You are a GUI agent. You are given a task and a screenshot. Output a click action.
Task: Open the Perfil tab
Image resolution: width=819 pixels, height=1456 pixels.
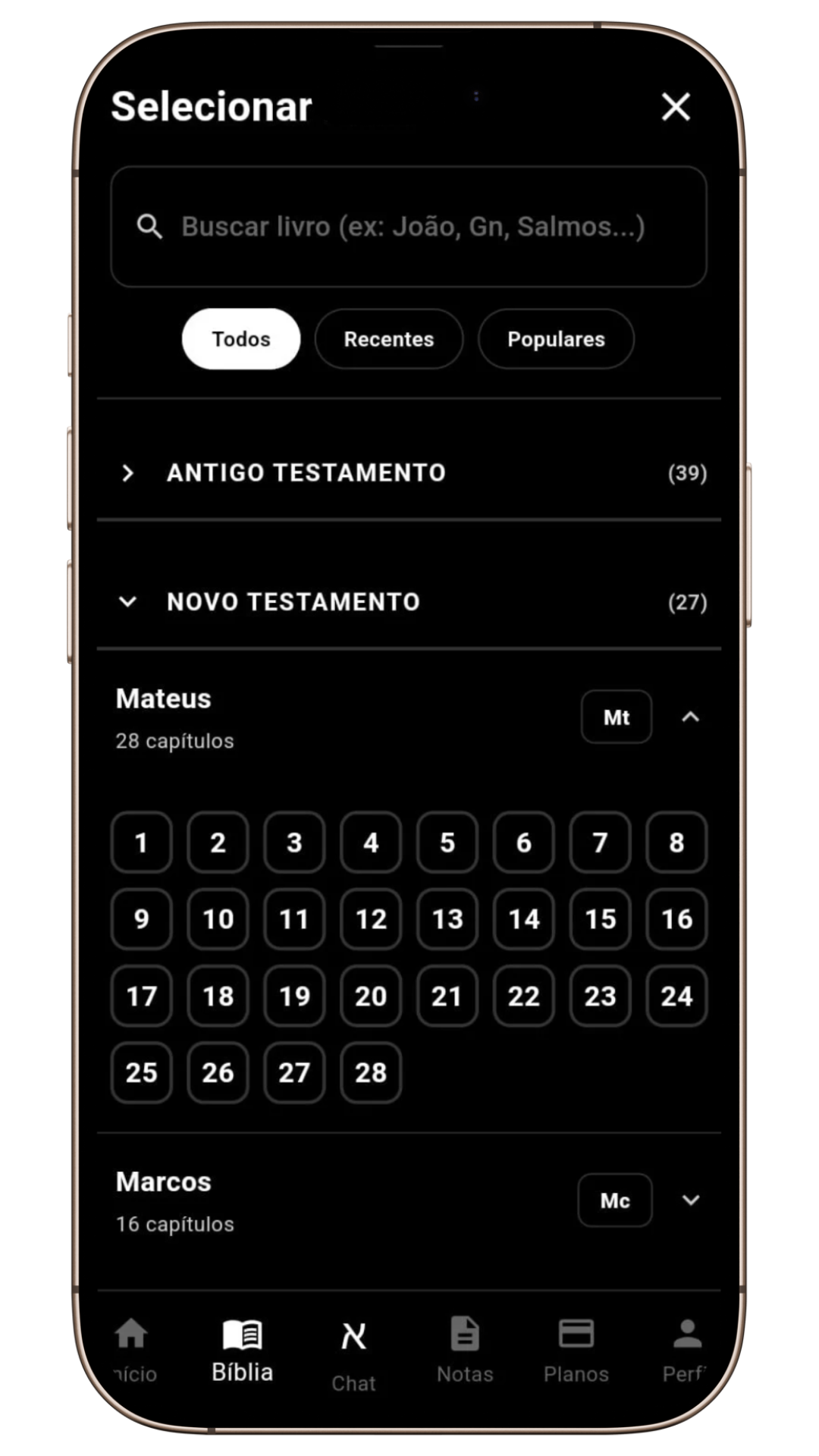point(686,1351)
